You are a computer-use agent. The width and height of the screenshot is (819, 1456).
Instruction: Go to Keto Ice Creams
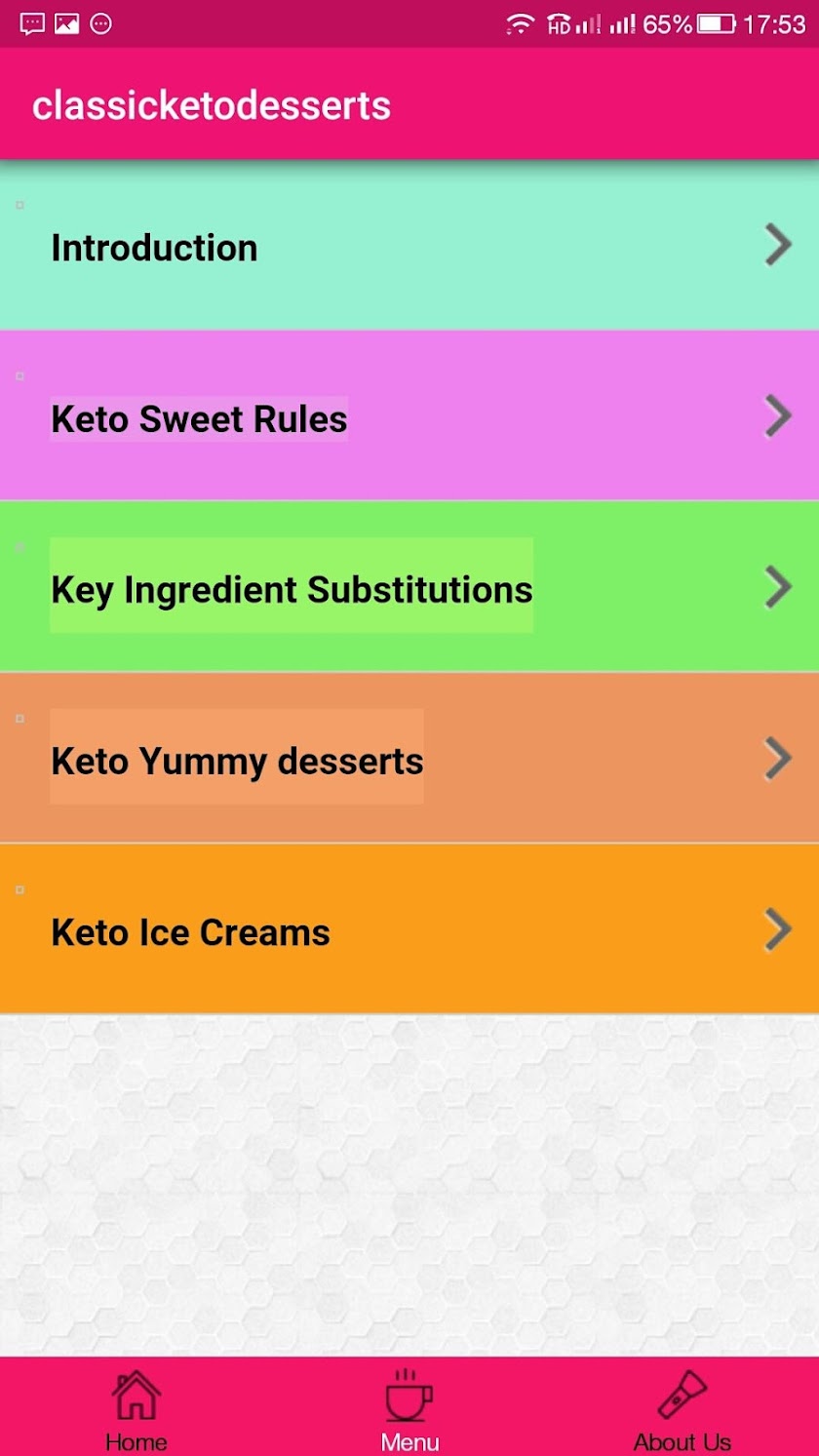click(x=409, y=930)
